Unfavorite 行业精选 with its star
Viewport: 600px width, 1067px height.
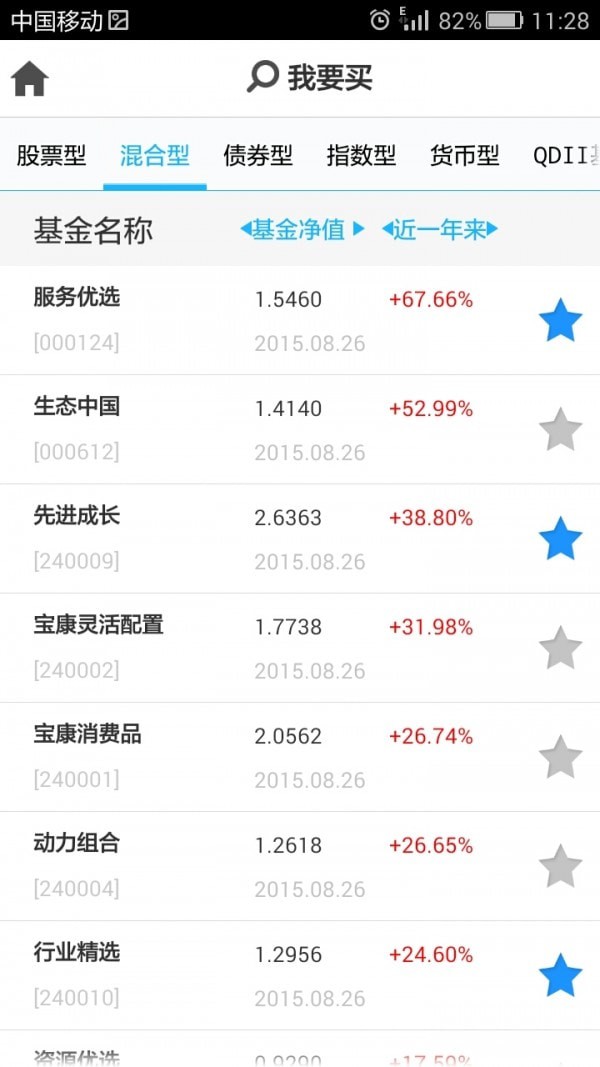pos(560,975)
